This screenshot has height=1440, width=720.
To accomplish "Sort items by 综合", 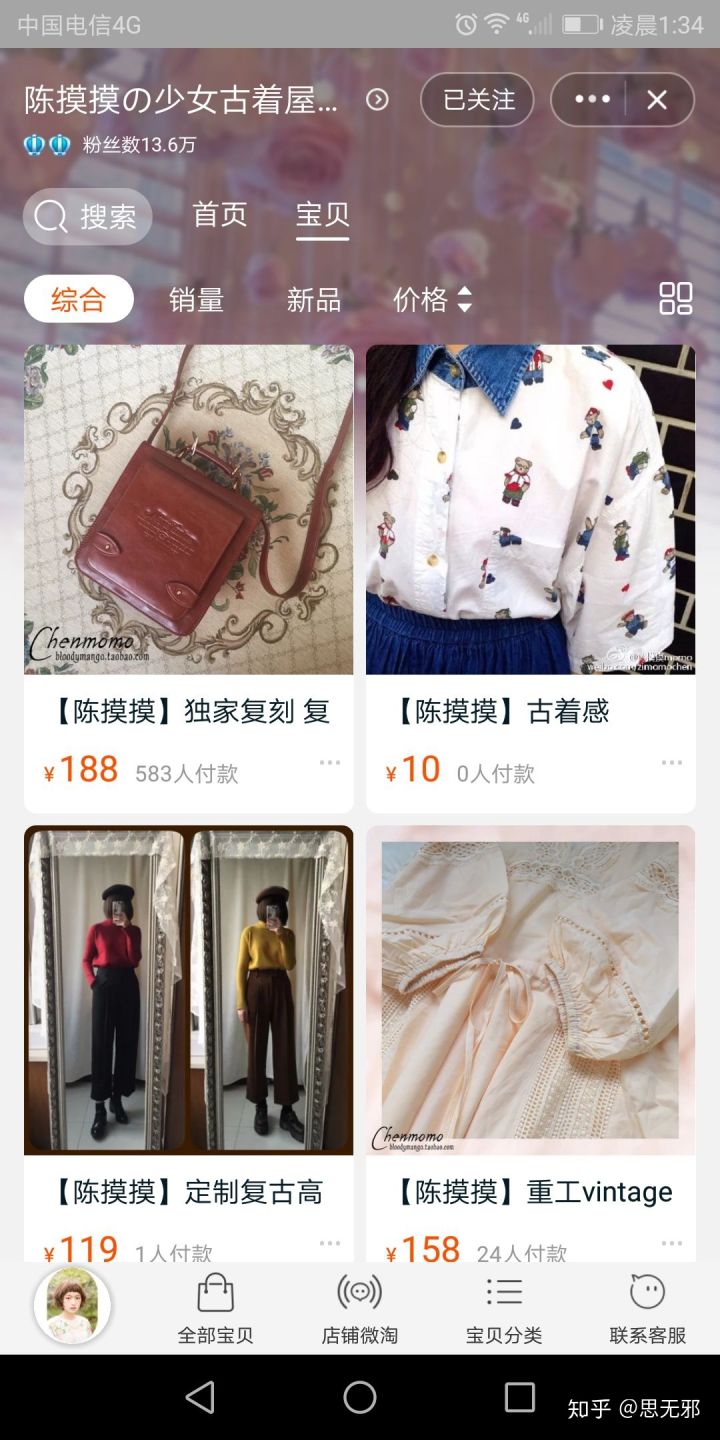I will pos(78,299).
